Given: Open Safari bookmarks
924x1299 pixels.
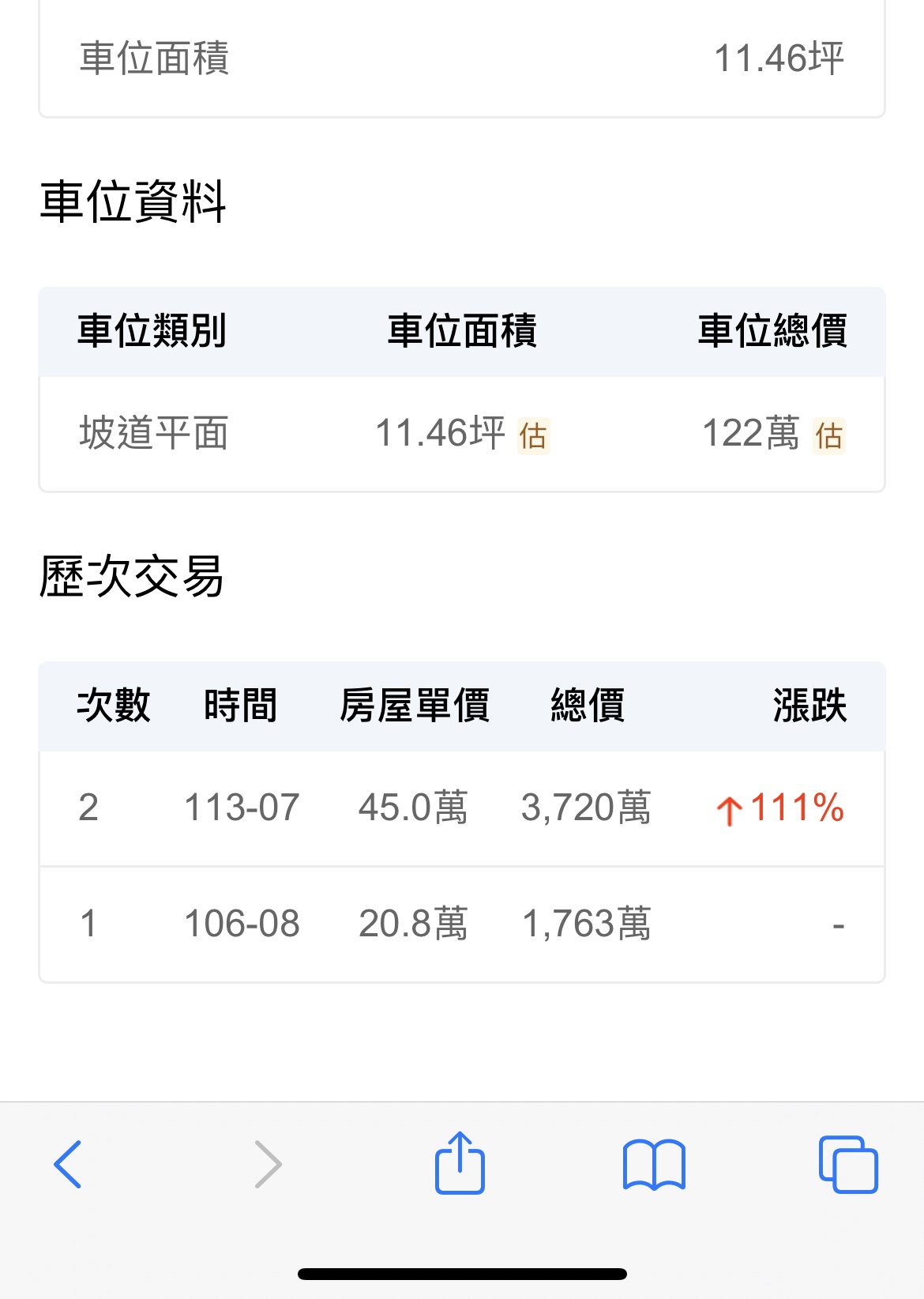Looking at the screenshot, I should point(654,1164).
